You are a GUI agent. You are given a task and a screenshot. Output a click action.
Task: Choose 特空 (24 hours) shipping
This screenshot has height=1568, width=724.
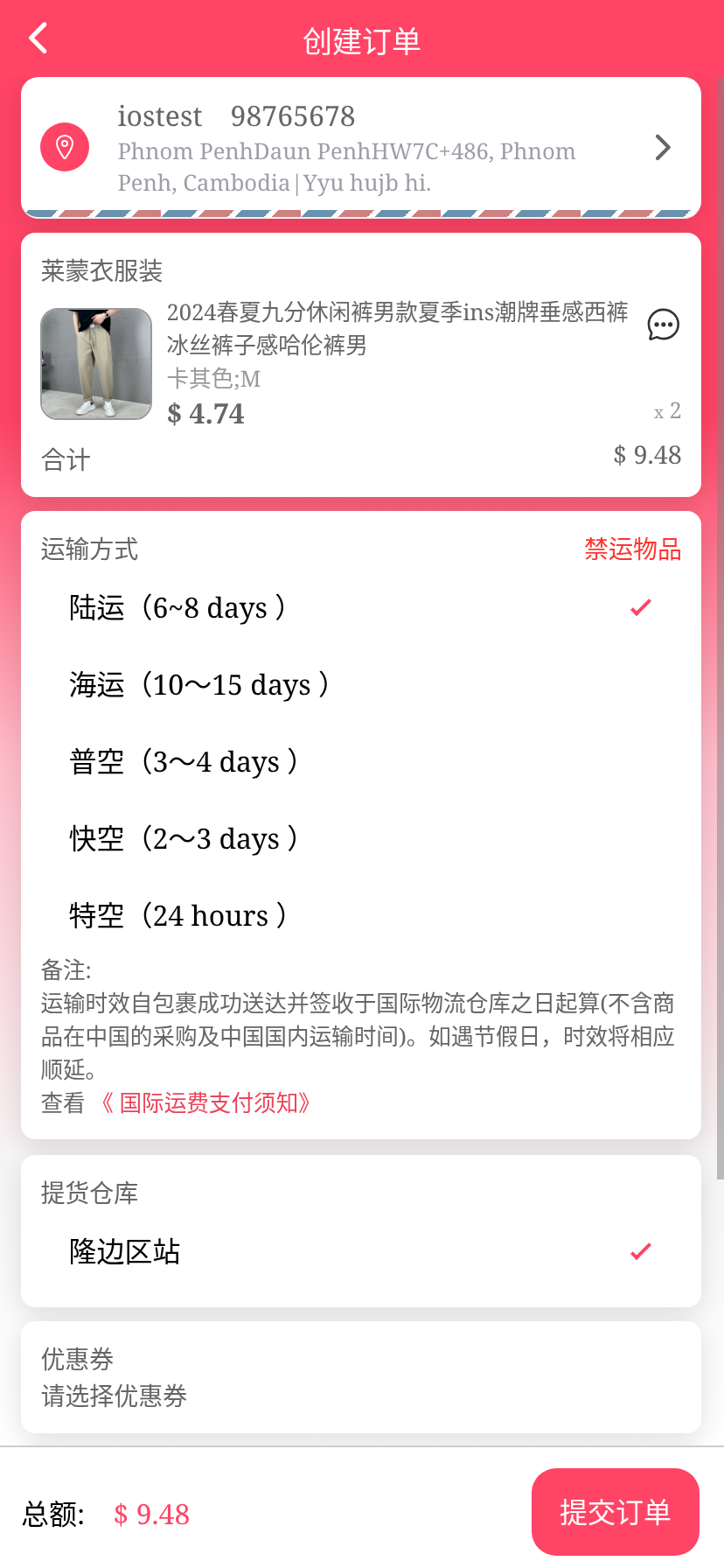click(360, 915)
